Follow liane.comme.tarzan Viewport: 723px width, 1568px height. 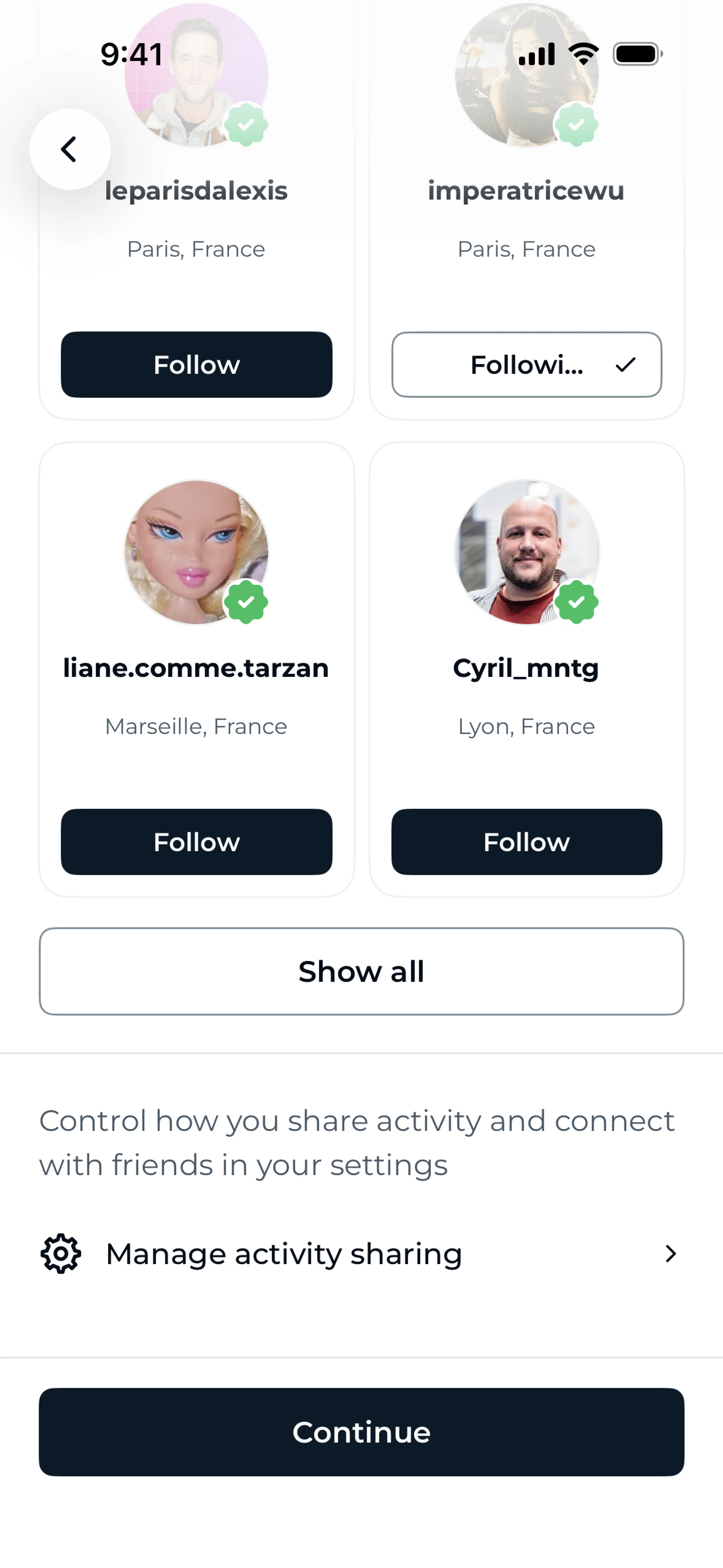tap(196, 842)
